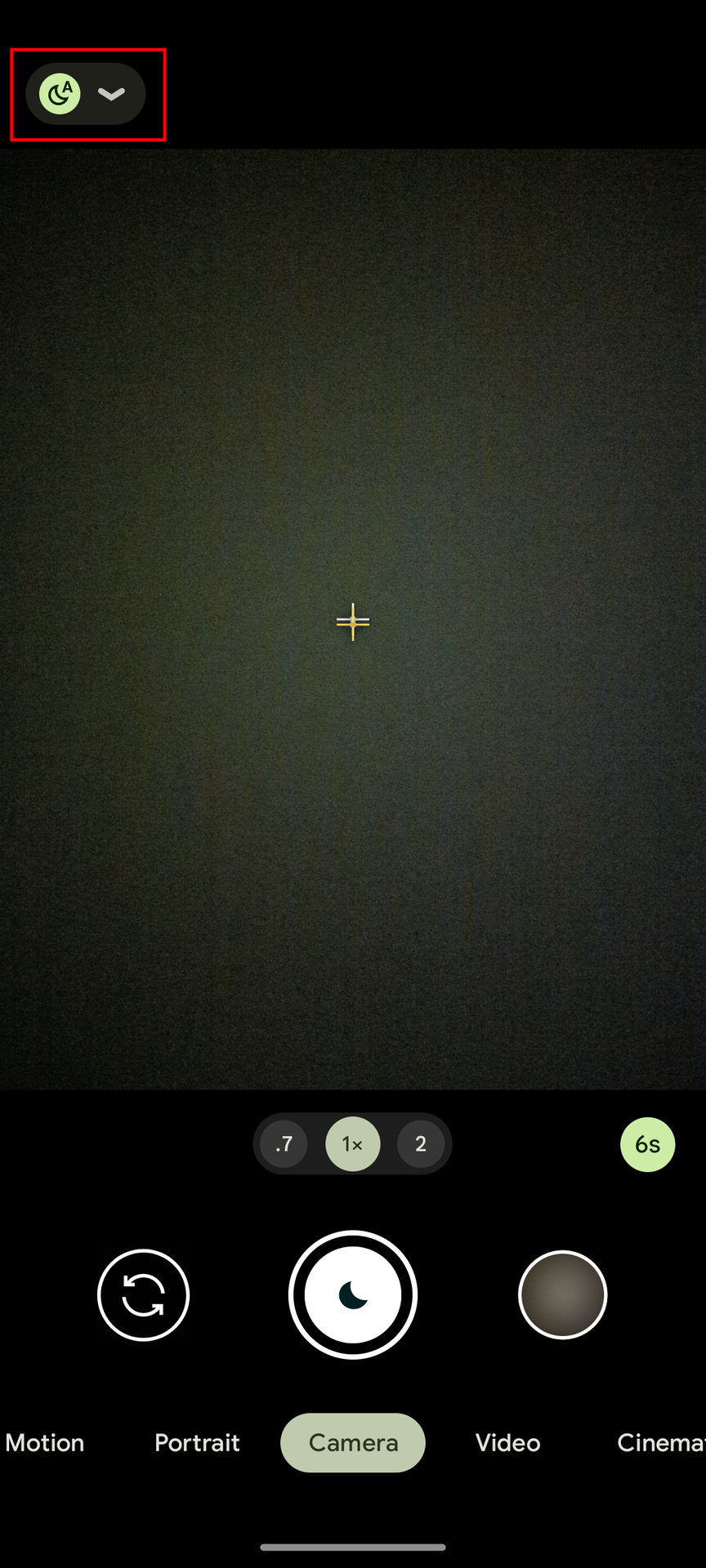Screen dimensions: 706x1568
Task: Switch to Portrait mode
Action: (x=197, y=1443)
